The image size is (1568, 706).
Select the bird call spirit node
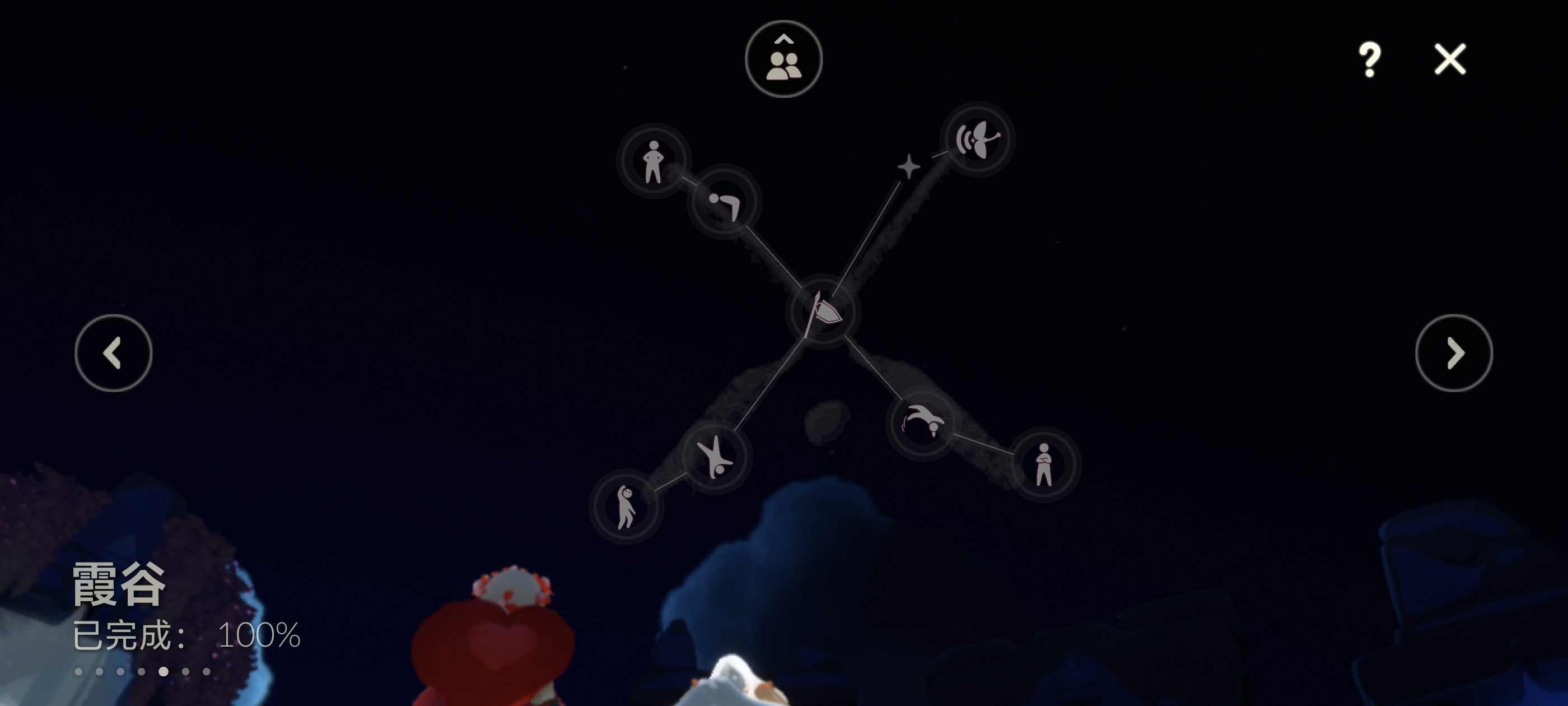[x=977, y=140]
